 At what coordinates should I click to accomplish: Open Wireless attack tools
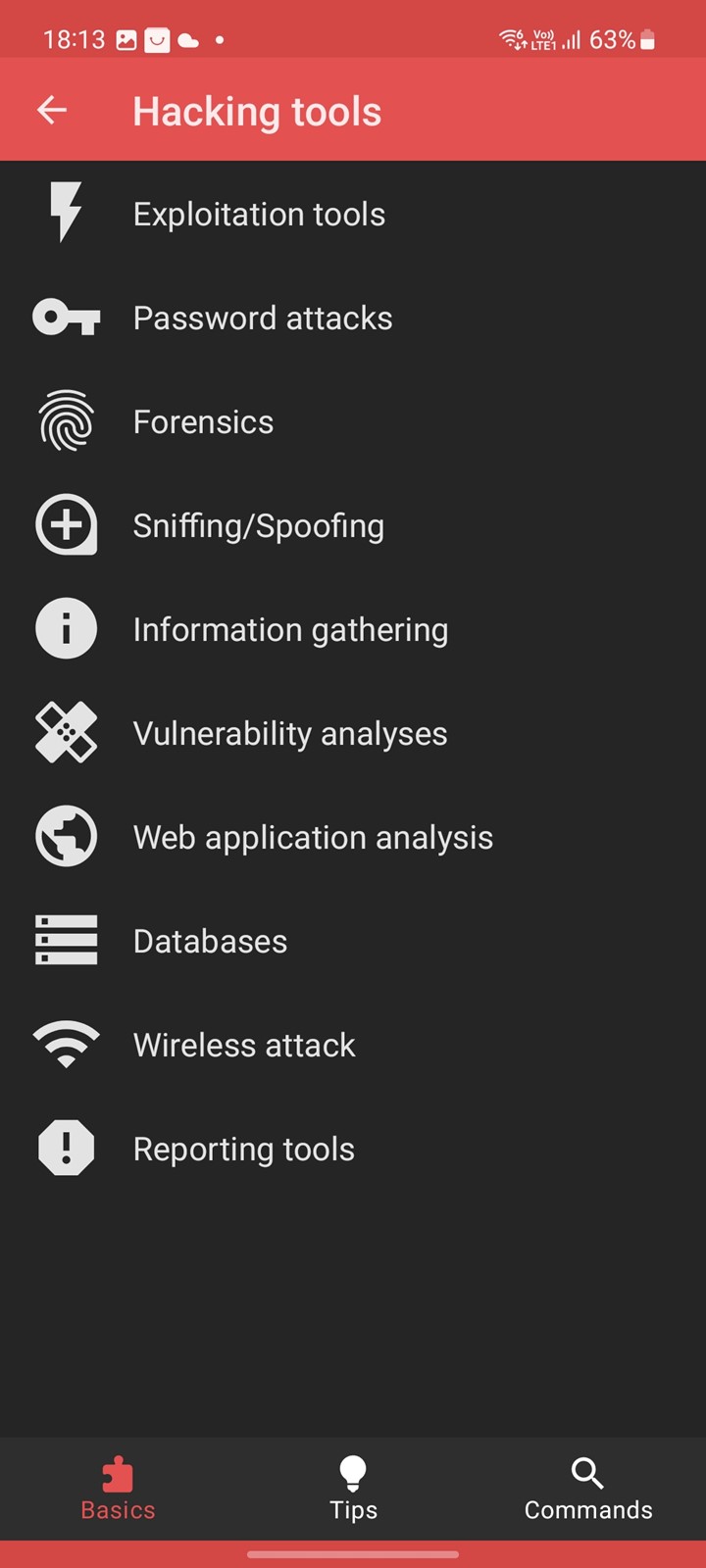point(353,1045)
